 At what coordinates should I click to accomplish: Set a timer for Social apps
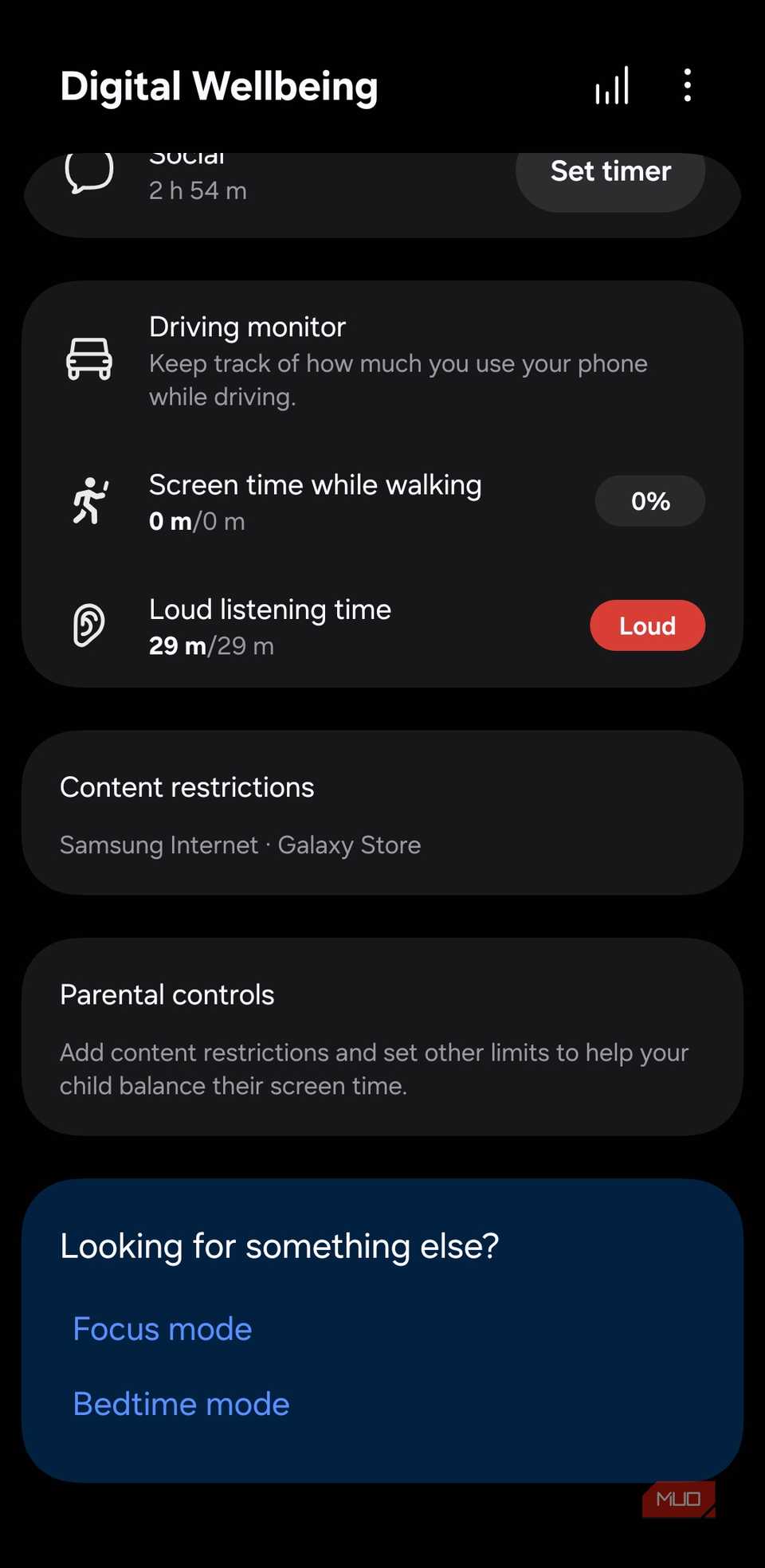[610, 171]
